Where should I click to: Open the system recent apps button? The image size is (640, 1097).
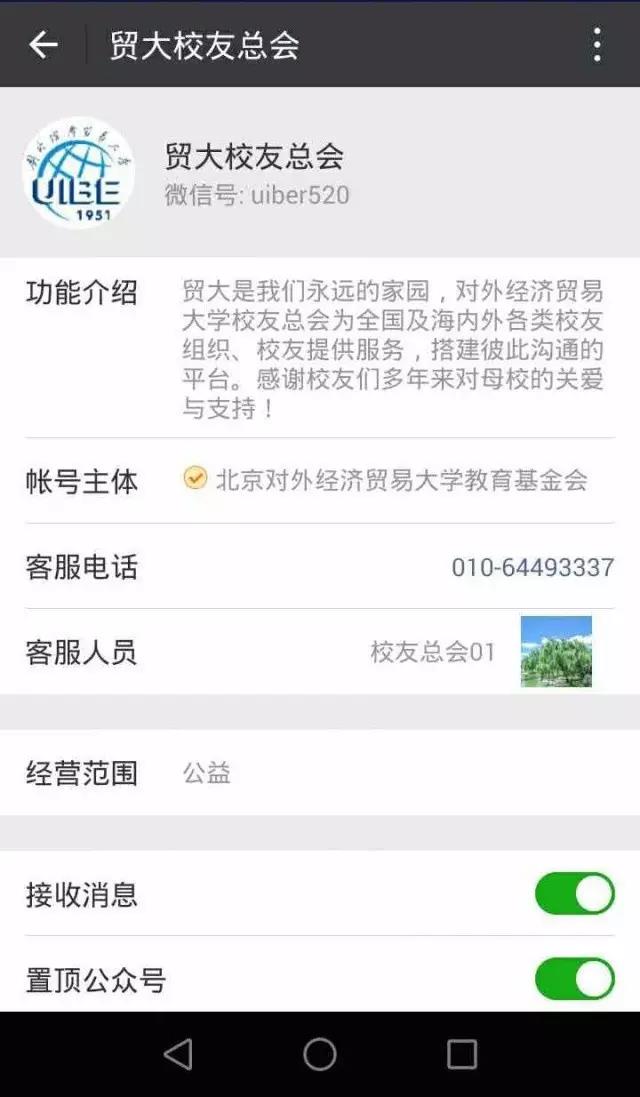[x=462, y=1054]
